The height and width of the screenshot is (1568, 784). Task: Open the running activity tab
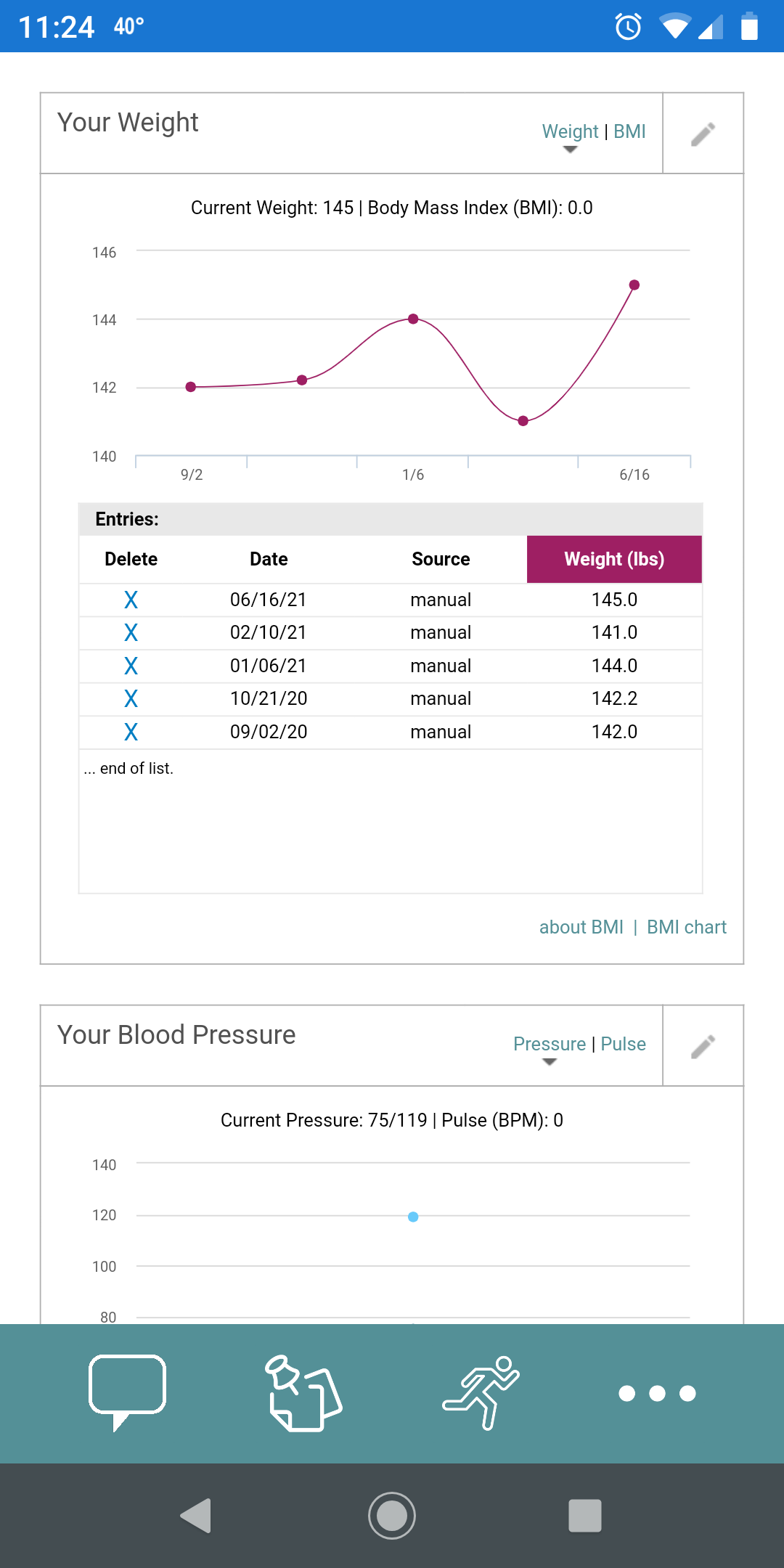point(481,1393)
